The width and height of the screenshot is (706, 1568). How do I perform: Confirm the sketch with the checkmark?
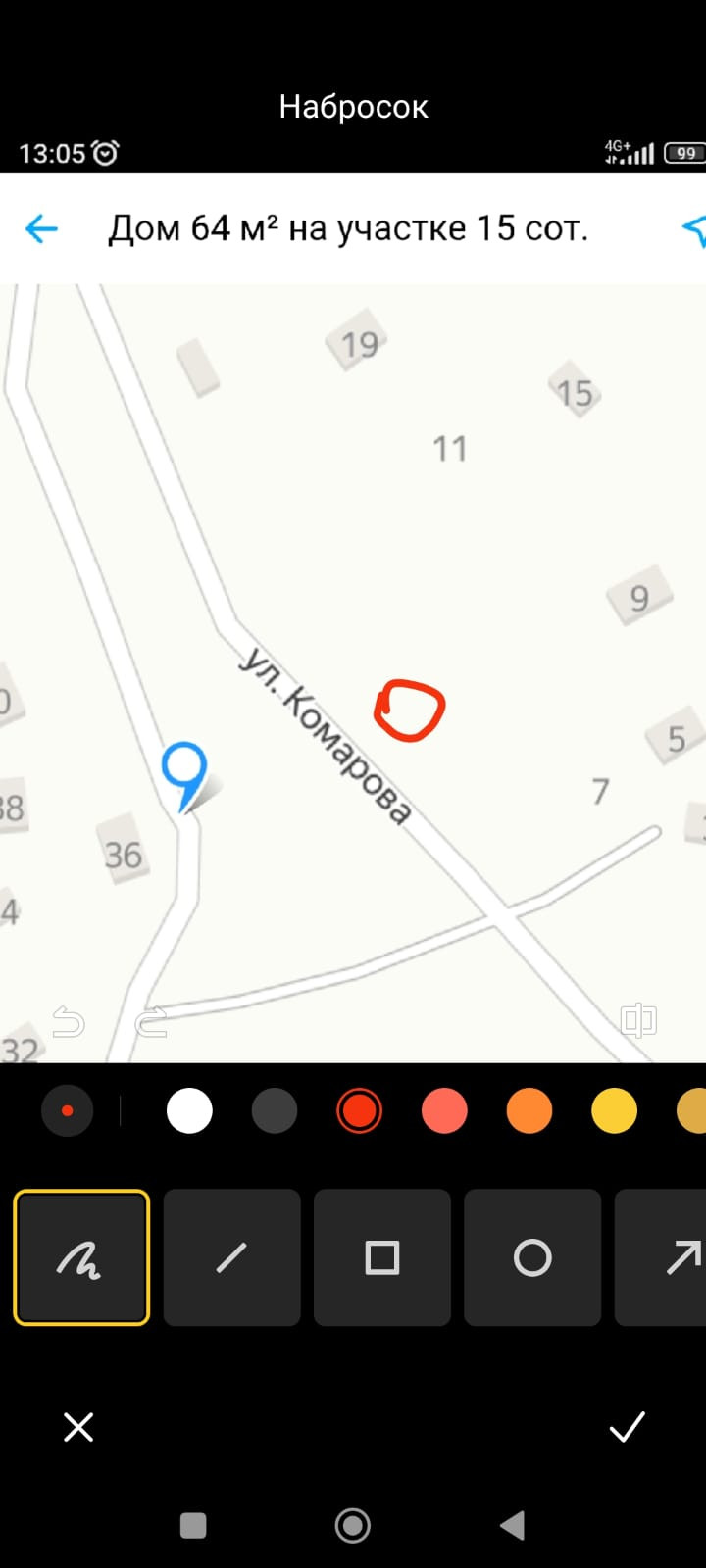(x=627, y=1427)
